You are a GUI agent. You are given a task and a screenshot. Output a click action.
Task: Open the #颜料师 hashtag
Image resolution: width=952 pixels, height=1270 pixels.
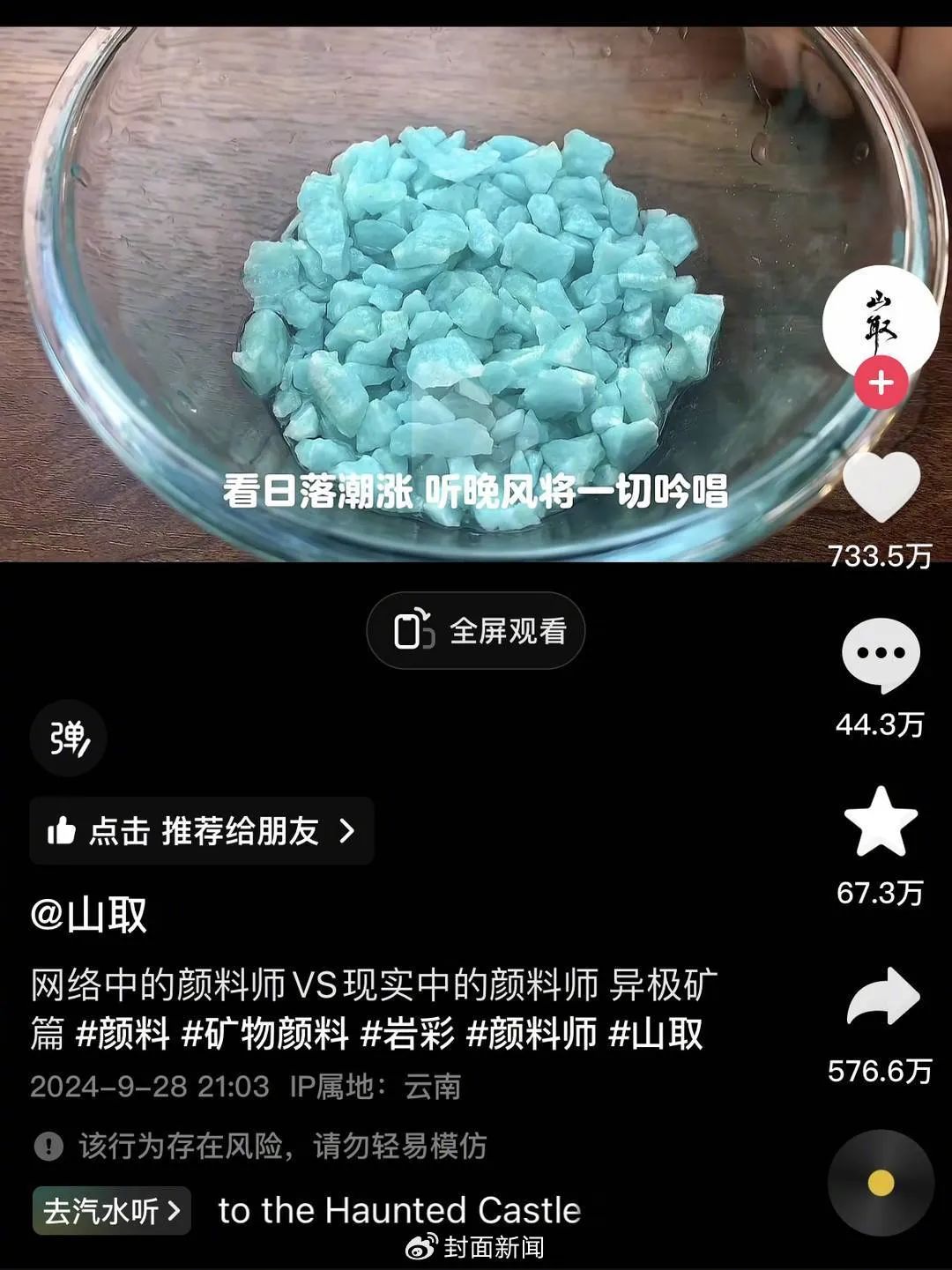(x=531, y=1034)
